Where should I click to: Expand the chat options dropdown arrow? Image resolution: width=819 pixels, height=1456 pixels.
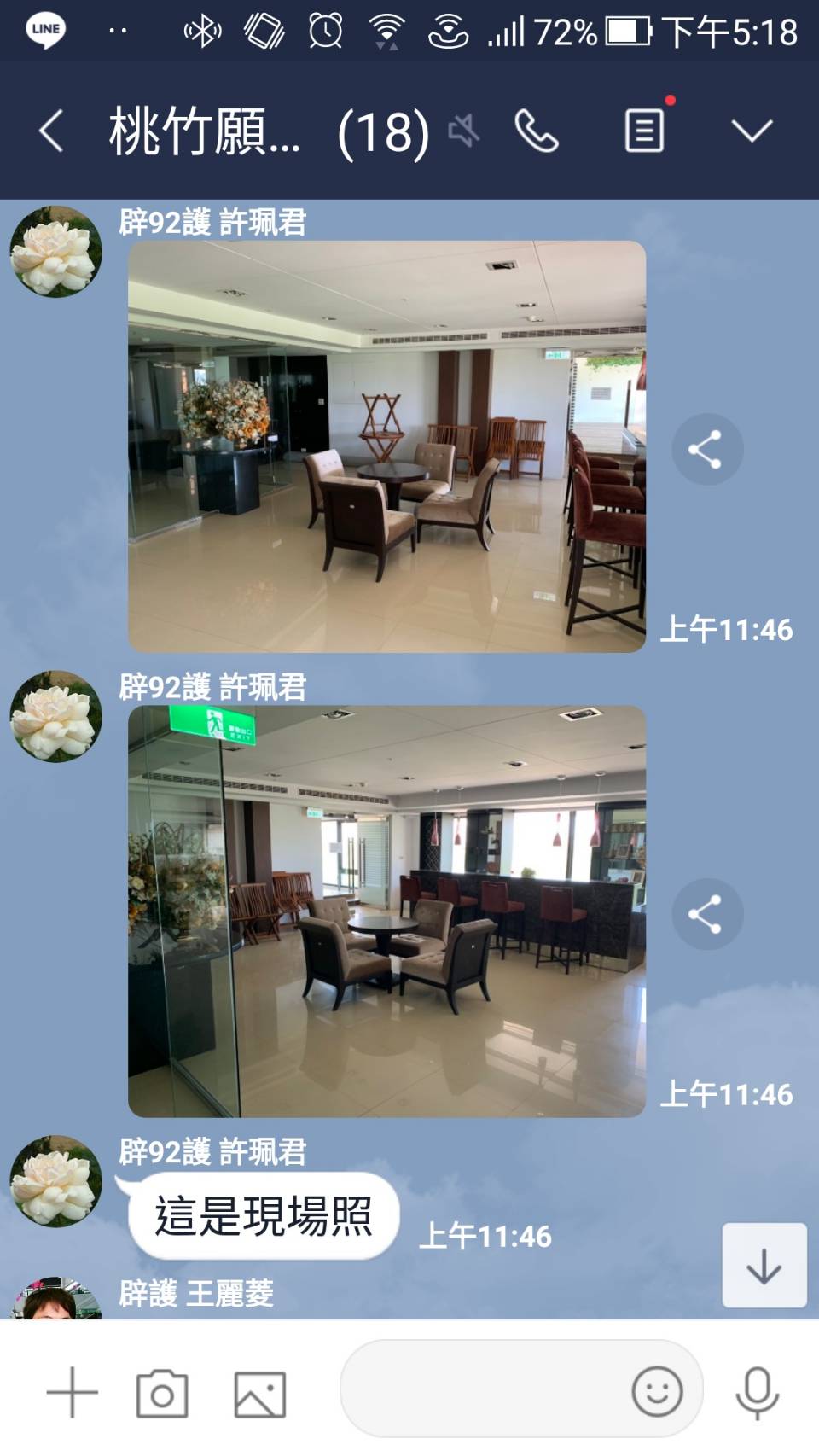[752, 131]
